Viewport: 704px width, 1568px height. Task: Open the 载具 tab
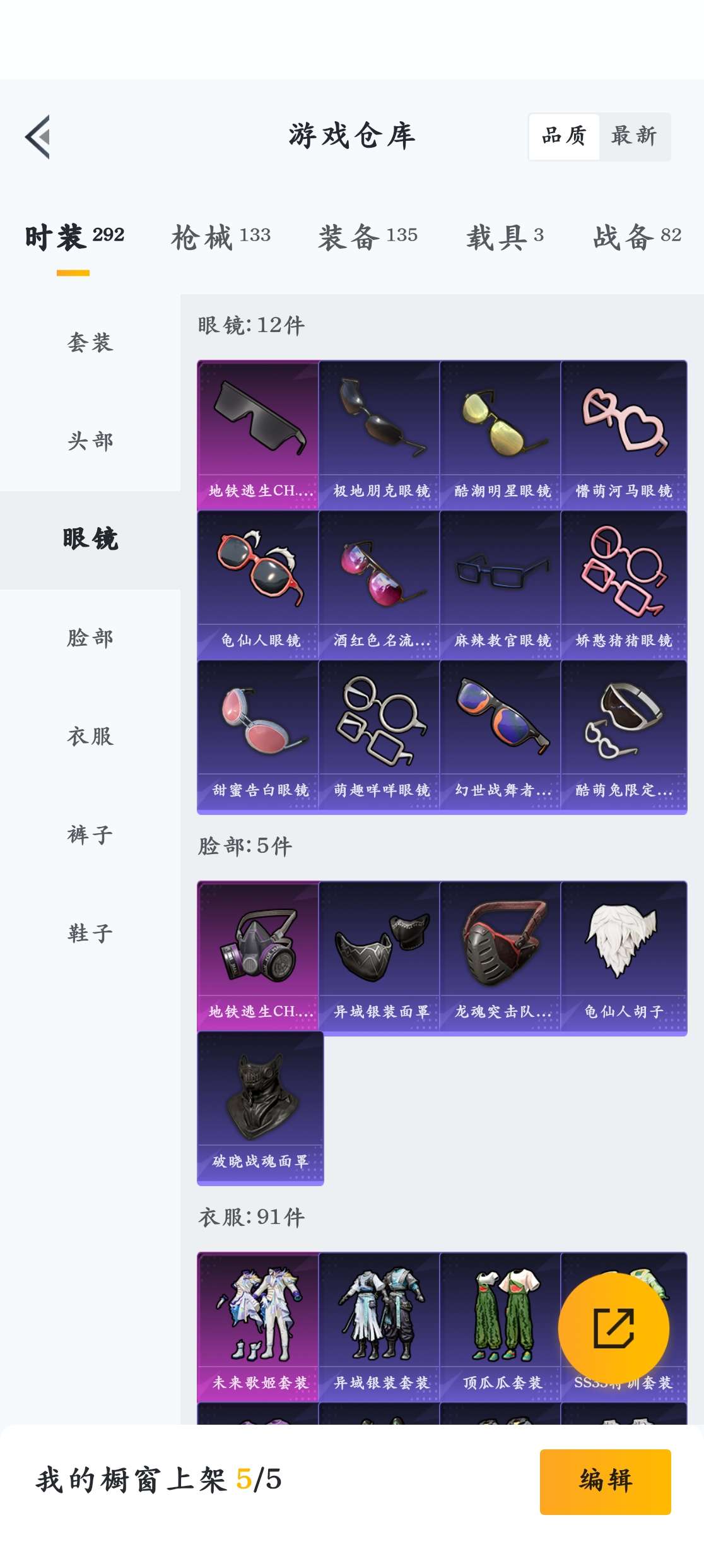click(x=505, y=237)
